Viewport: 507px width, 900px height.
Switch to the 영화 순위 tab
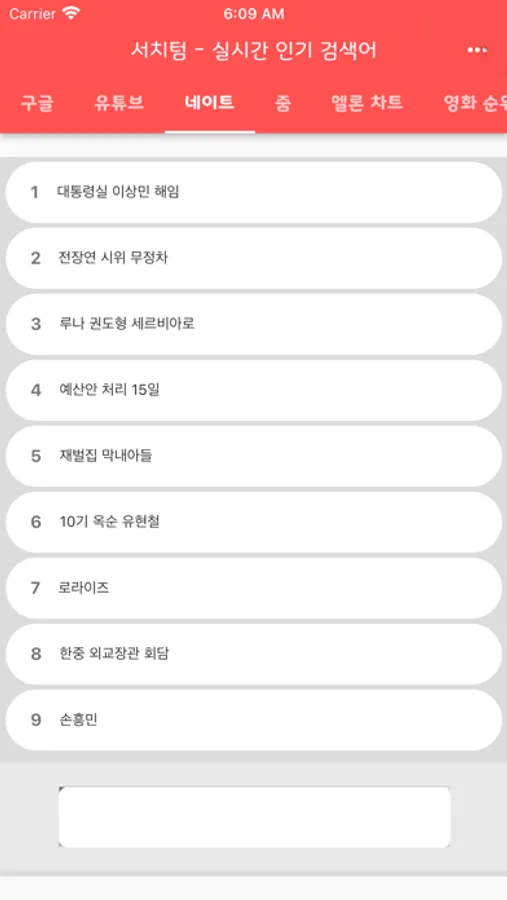[x=475, y=103]
